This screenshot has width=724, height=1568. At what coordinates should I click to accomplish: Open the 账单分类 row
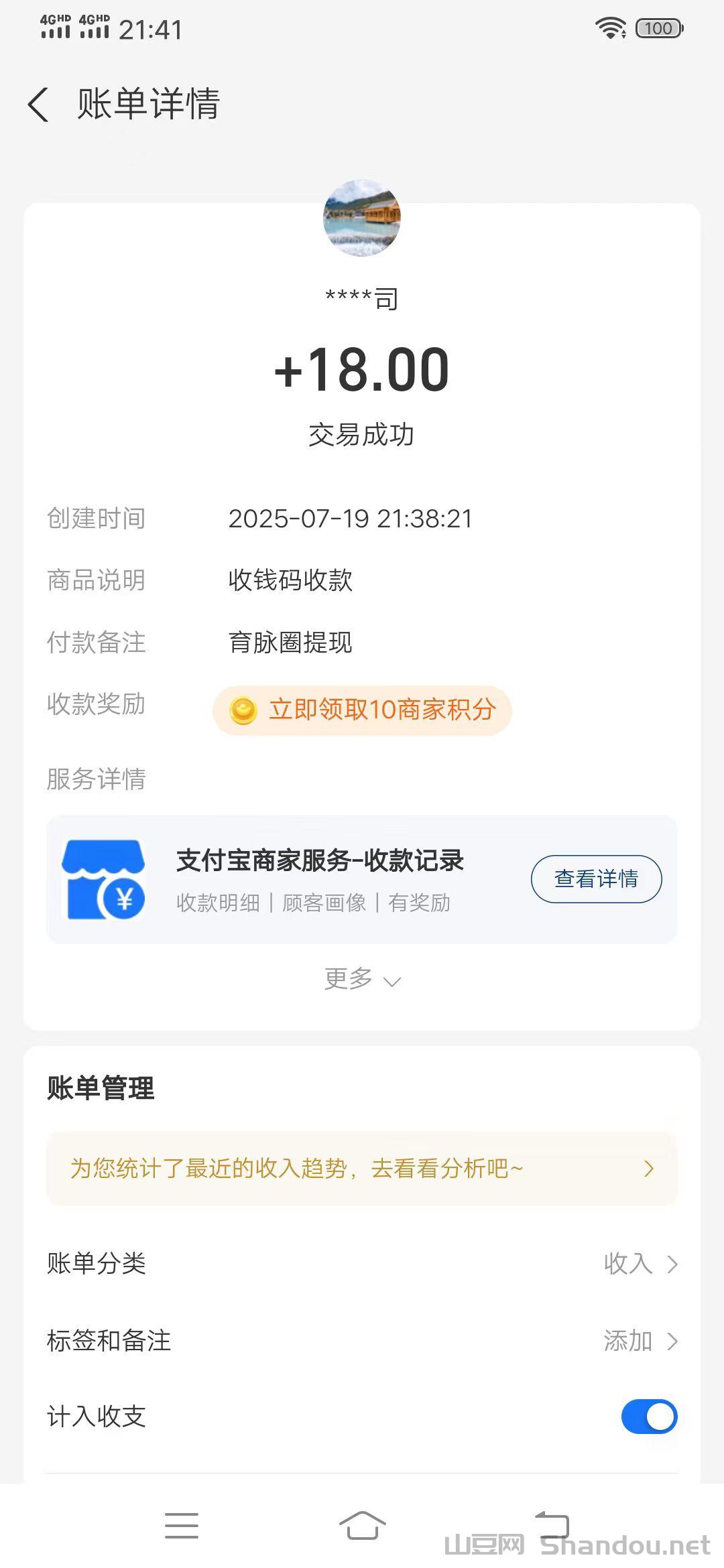tap(362, 1264)
